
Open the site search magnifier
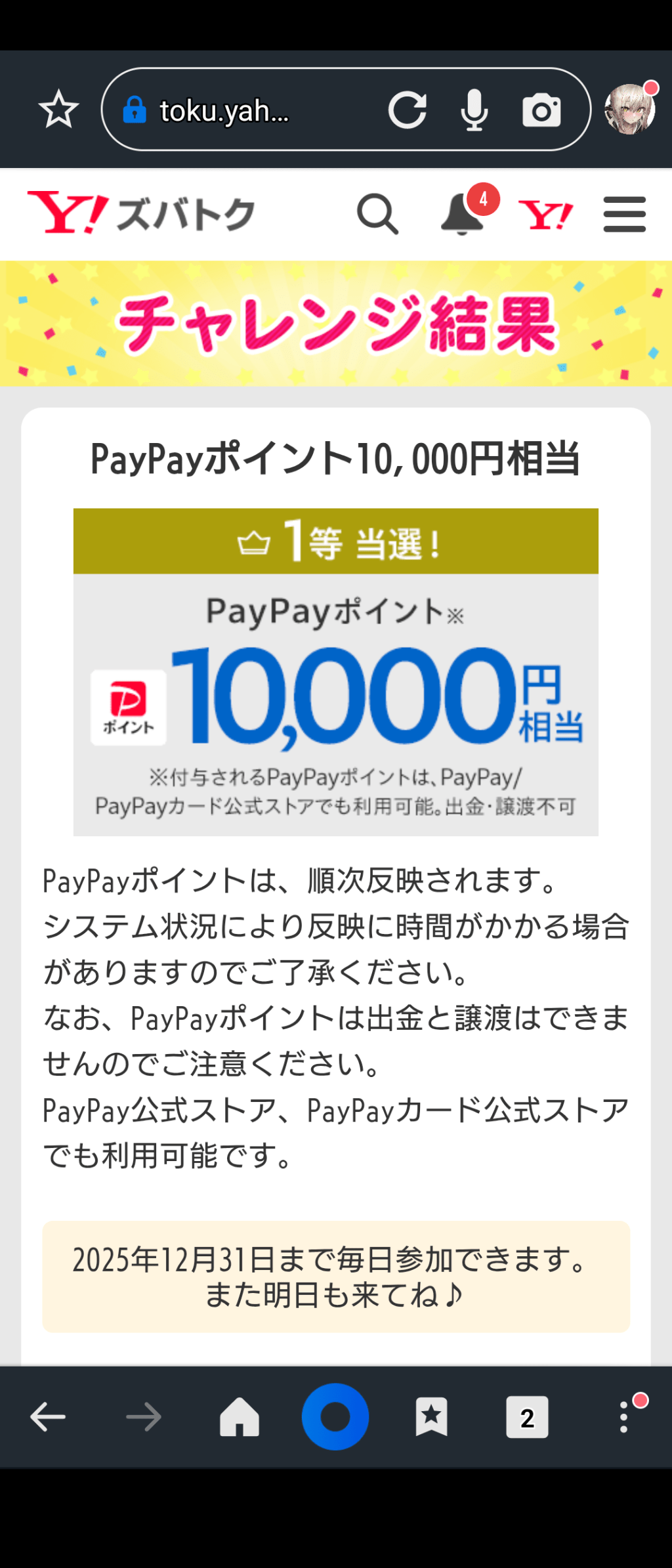[x=377, y=214]
